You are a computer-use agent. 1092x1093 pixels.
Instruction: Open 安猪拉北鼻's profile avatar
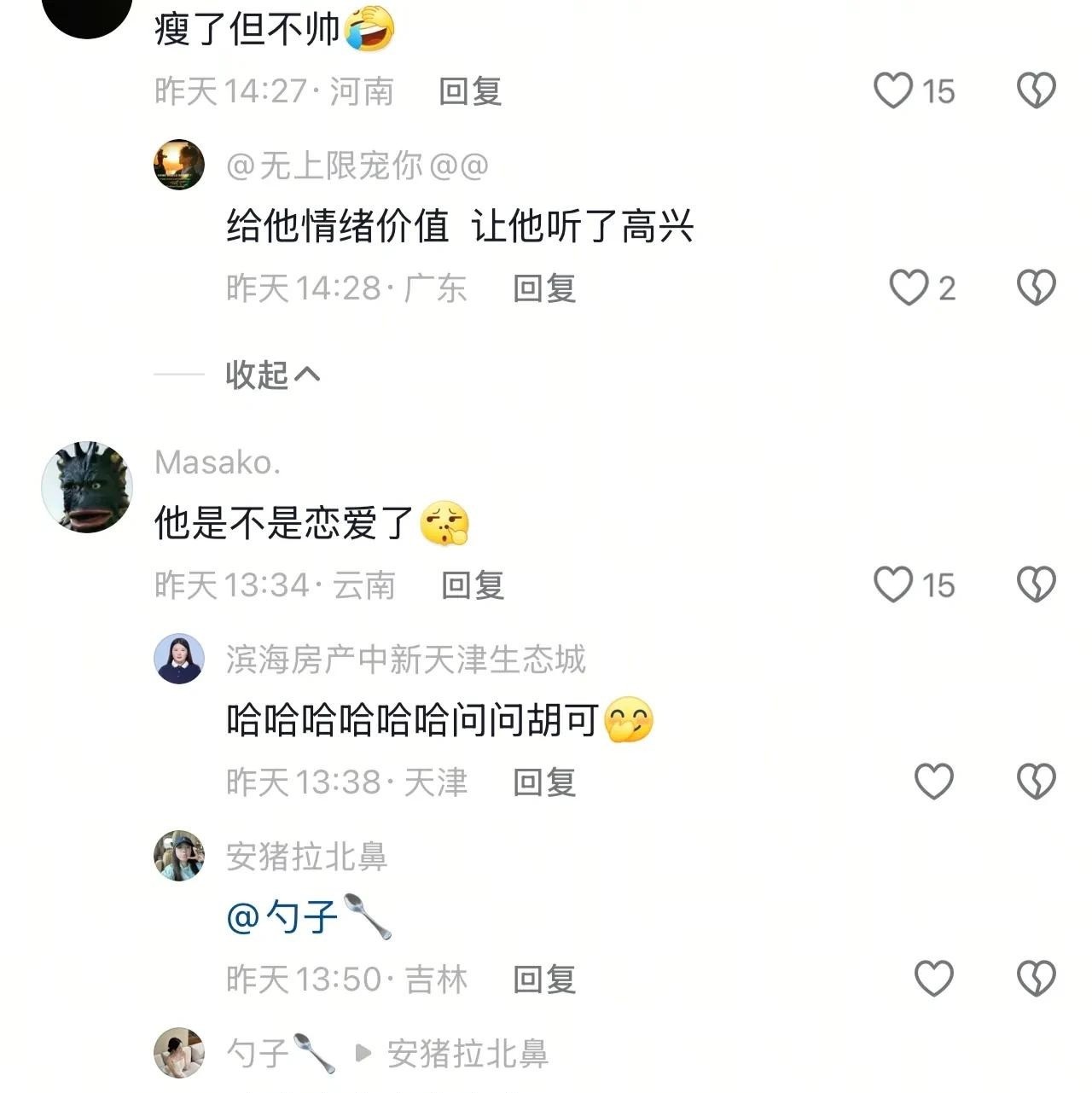pyautogui.click(x=179, y=856)
